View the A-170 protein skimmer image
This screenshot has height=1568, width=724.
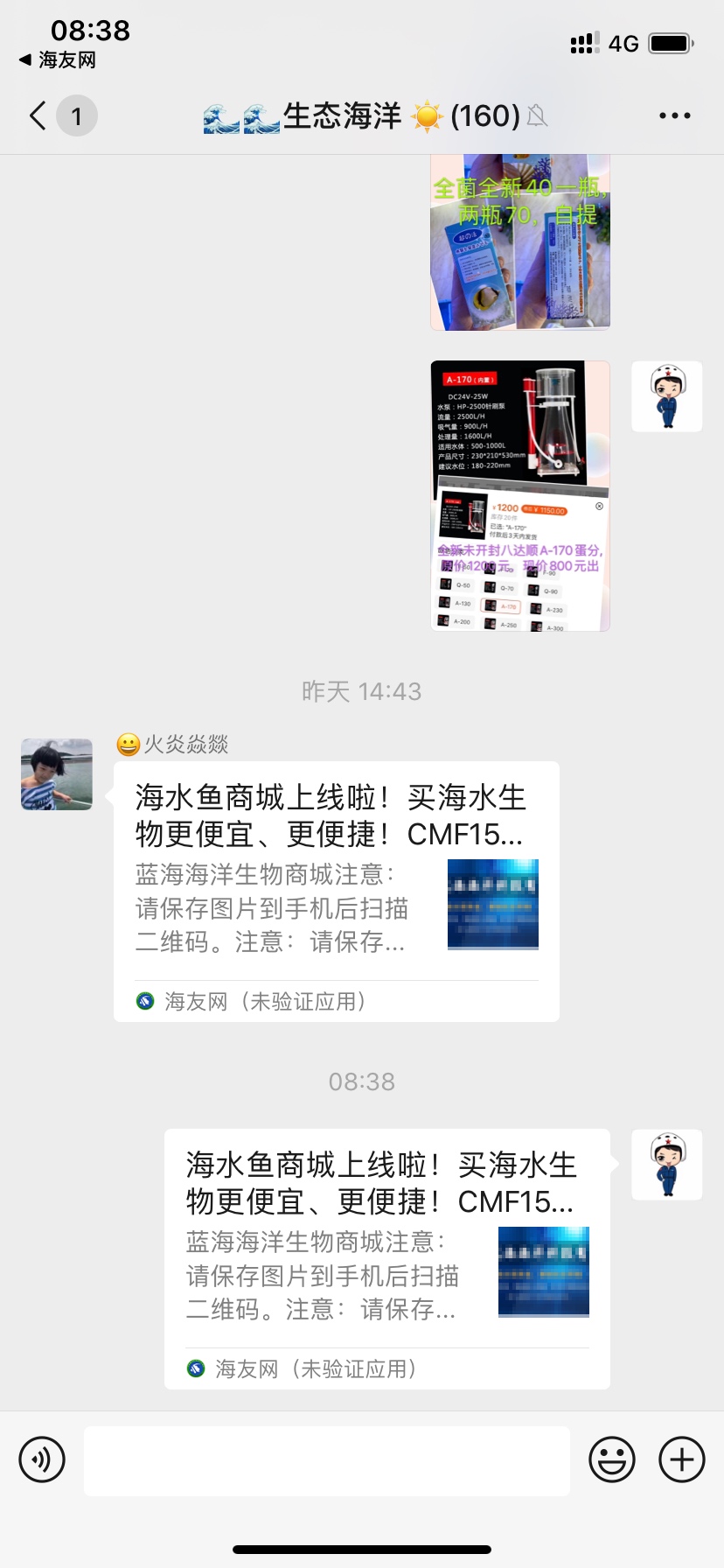520,495
